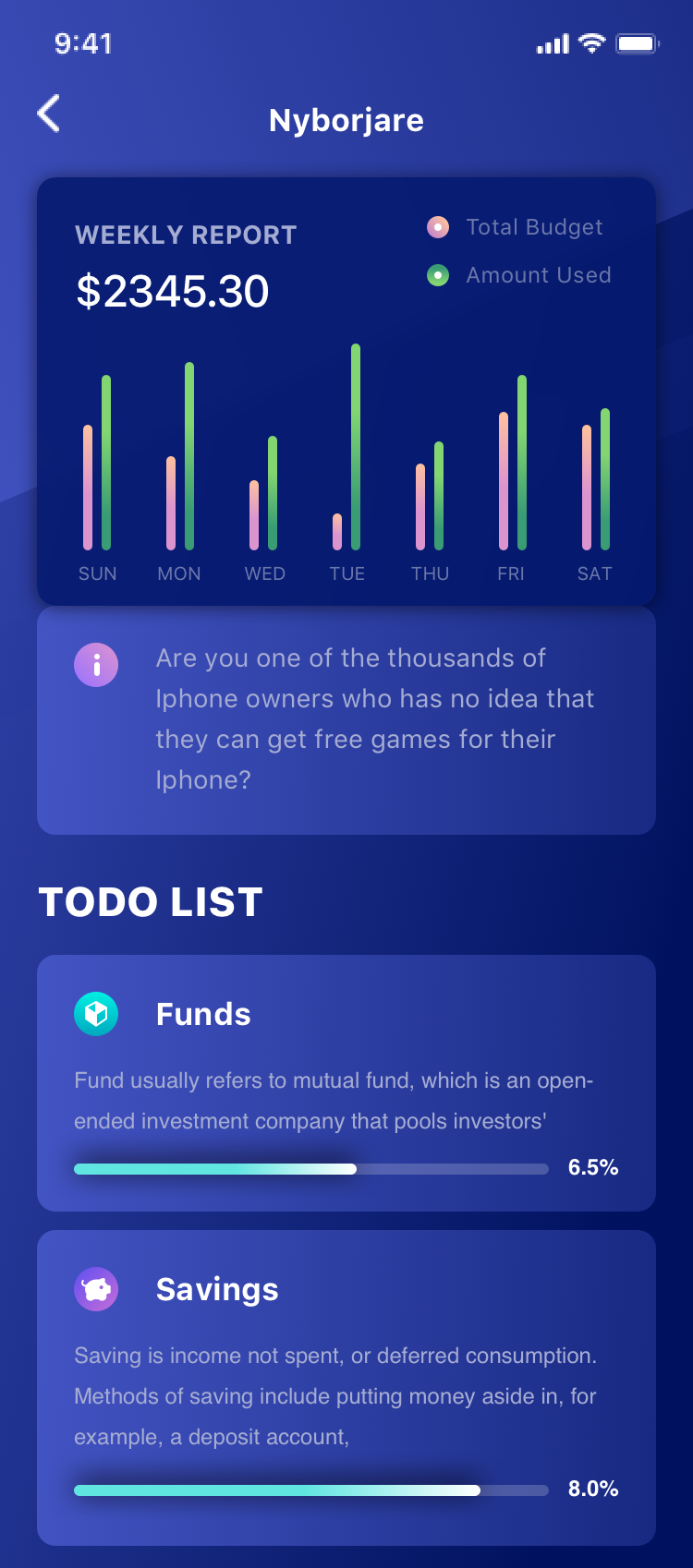The height and width of the screenshot is (1568, 693).
Task: Open the weekly report chart card
Action: pos(346,392)
